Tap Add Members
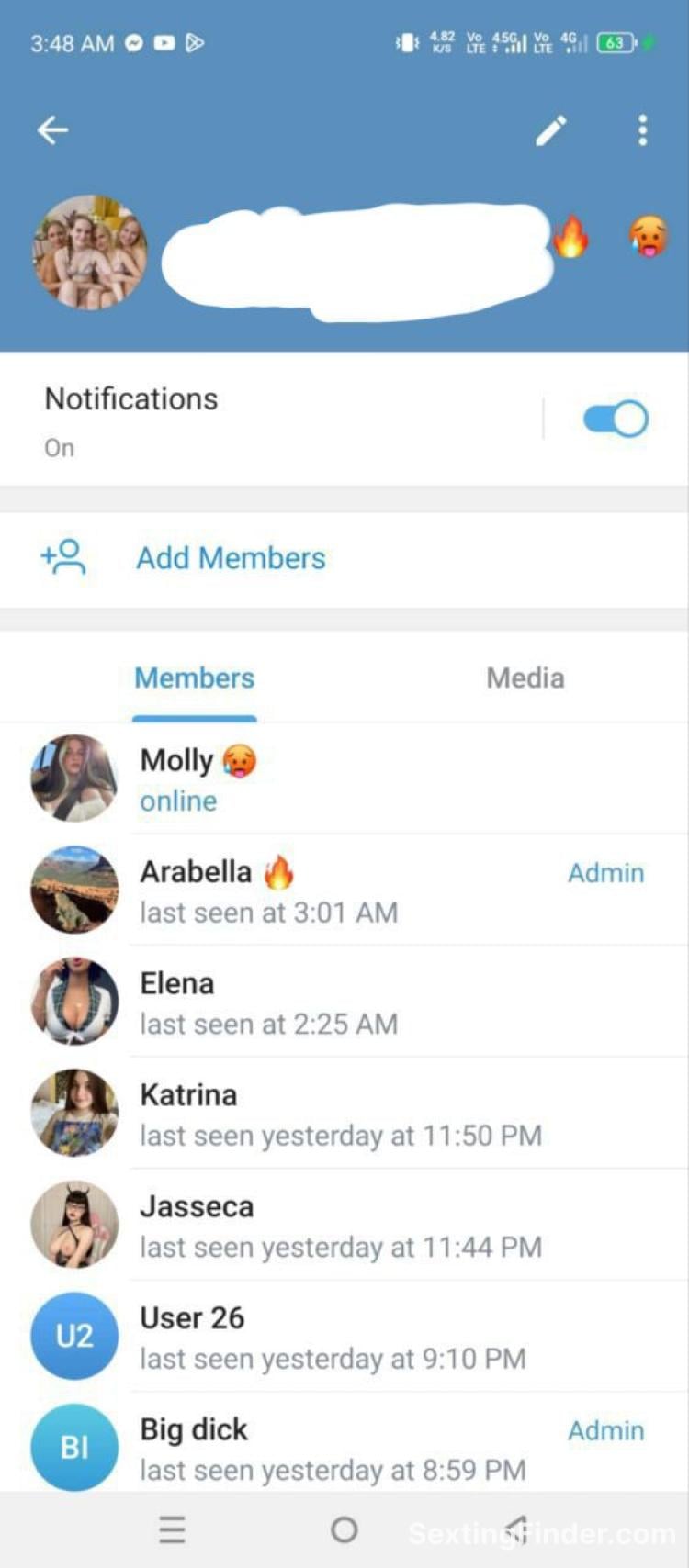This screenshot has height=1568, width=689. coord(344,558)
